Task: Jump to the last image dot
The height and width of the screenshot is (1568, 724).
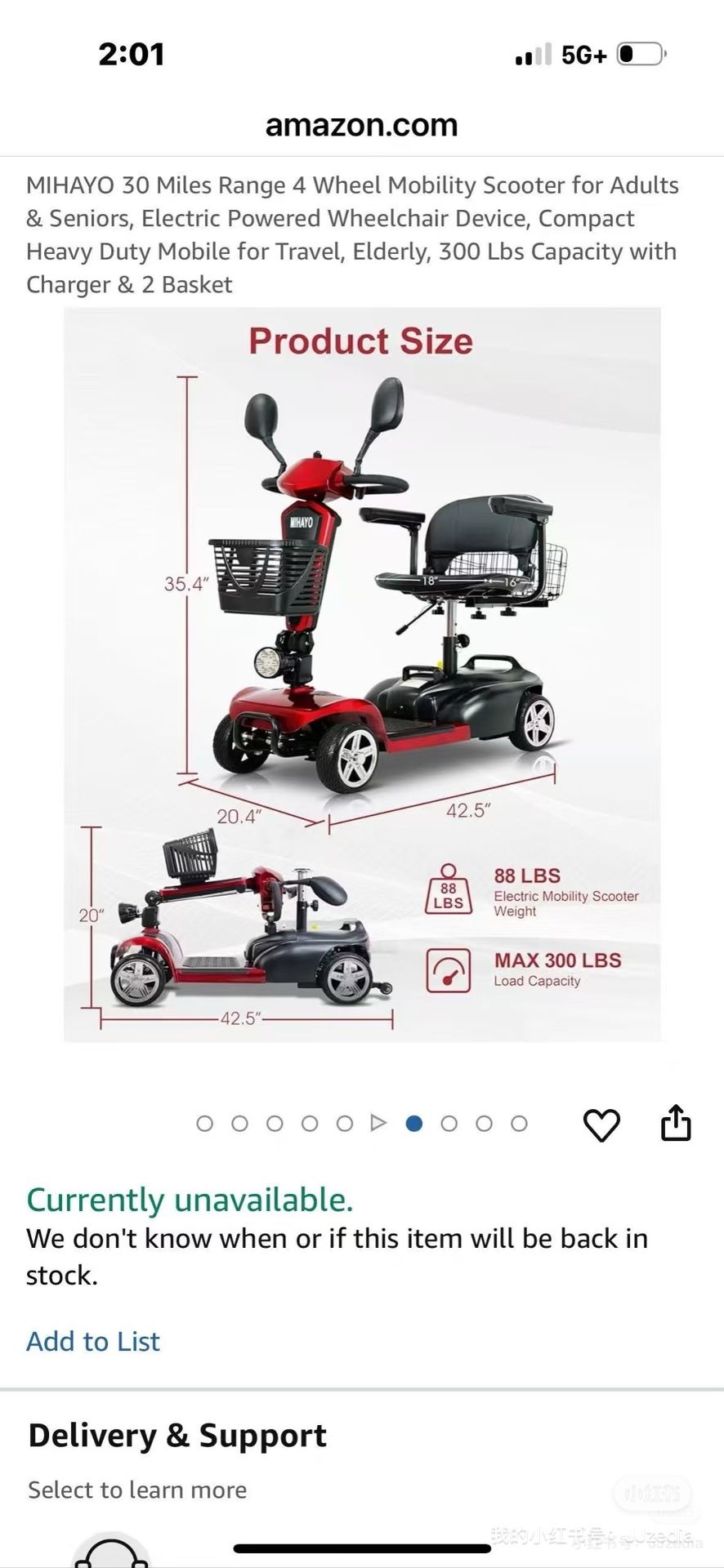Action: (x=519, y=1124)
